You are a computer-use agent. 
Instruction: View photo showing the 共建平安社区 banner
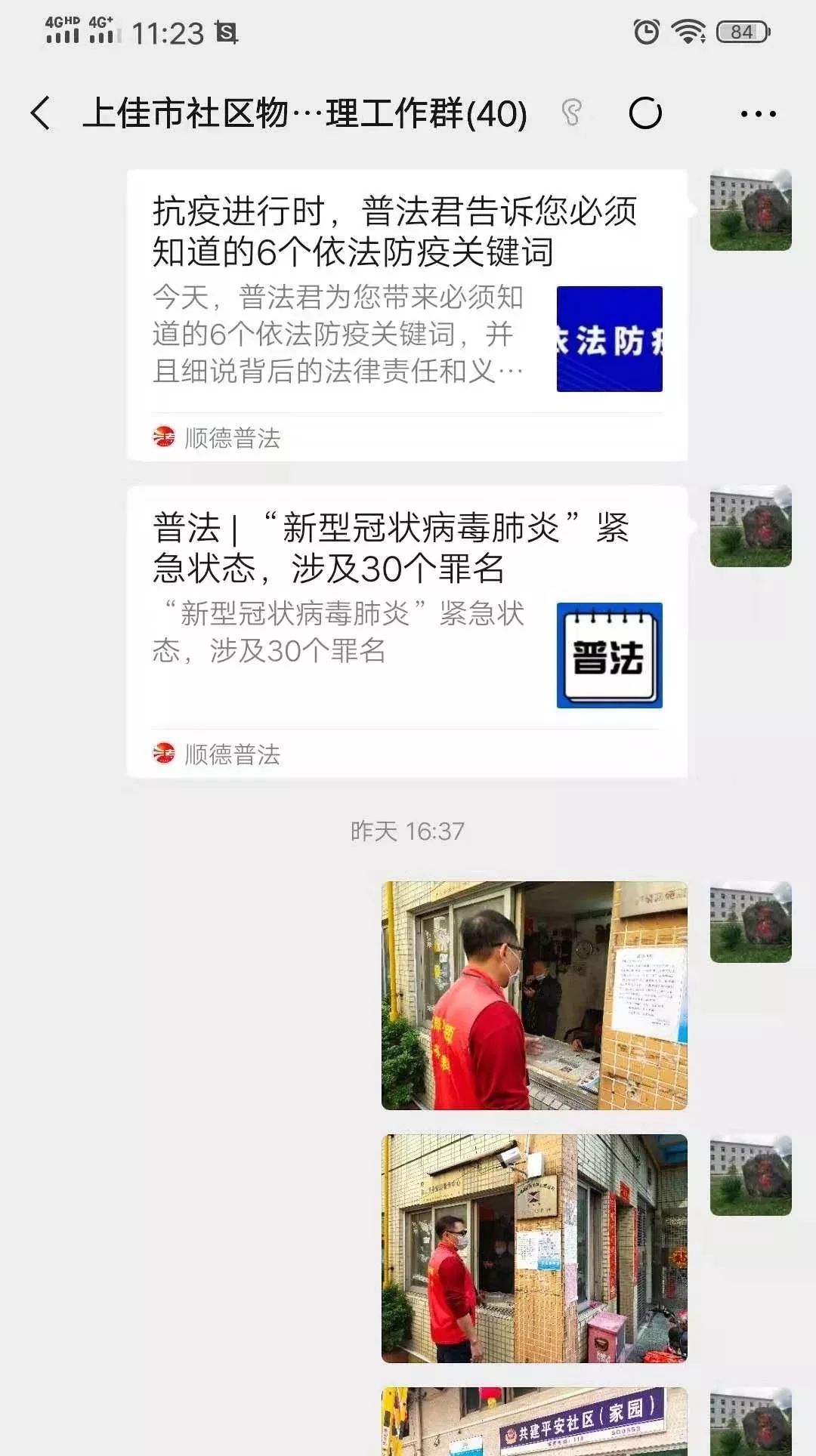point(534,1421)
